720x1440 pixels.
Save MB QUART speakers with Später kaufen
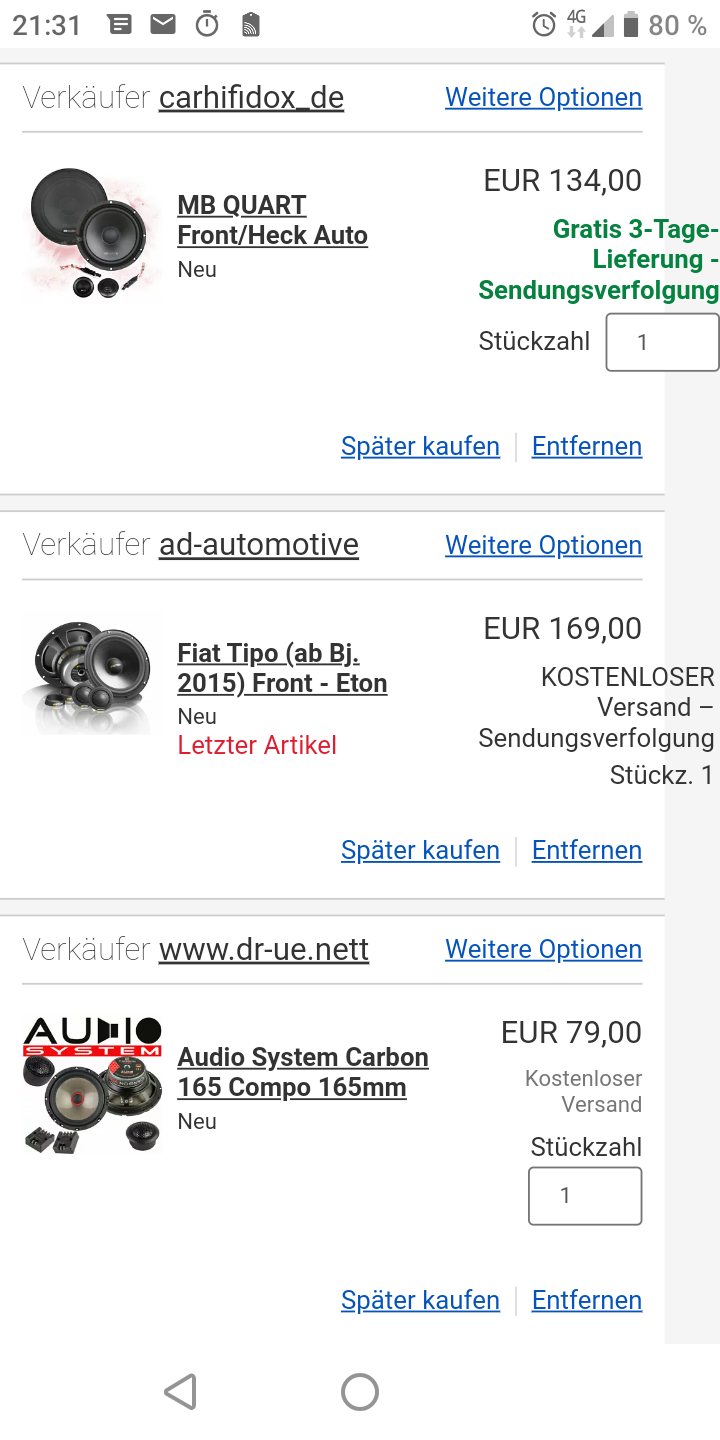point(420,446)
